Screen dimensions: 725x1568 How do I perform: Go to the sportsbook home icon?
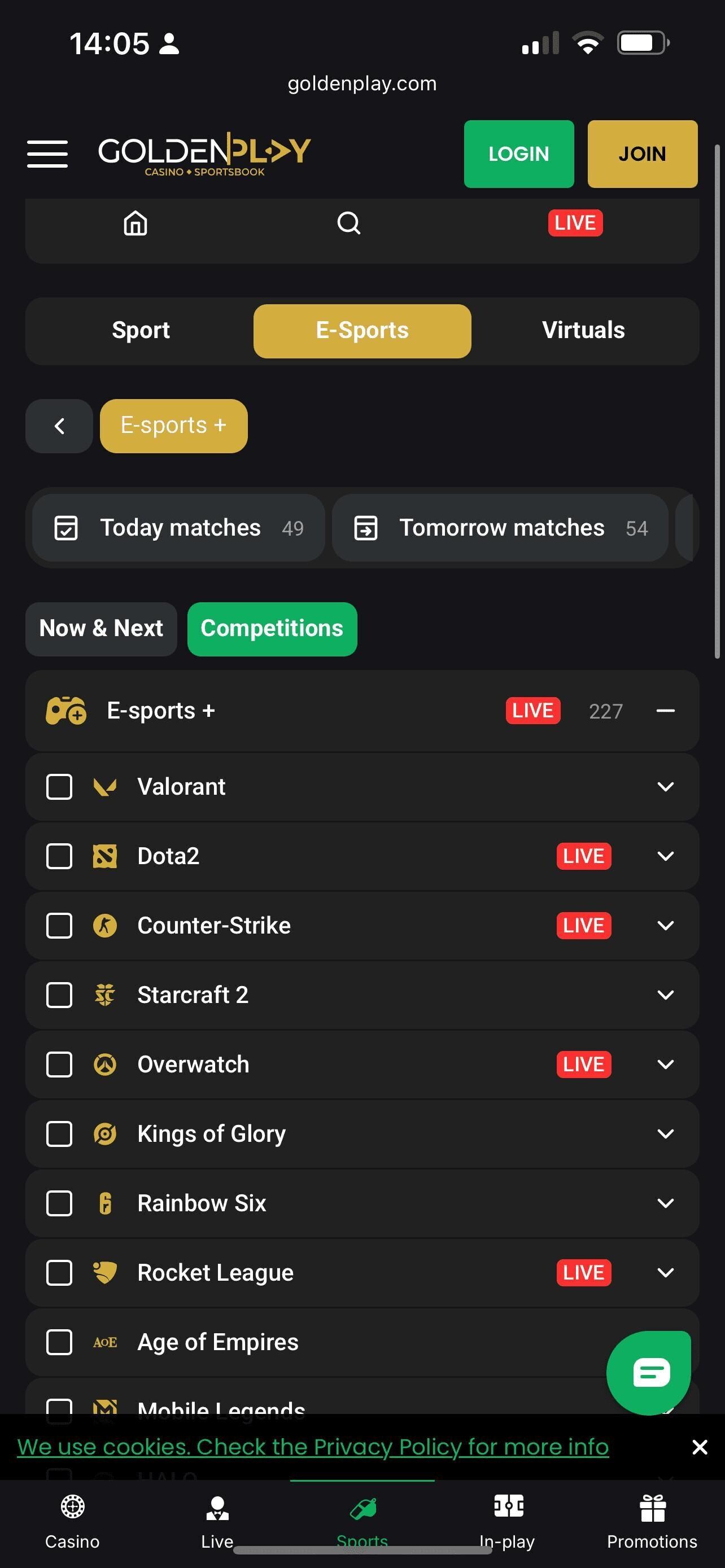[x=136, y=223]
